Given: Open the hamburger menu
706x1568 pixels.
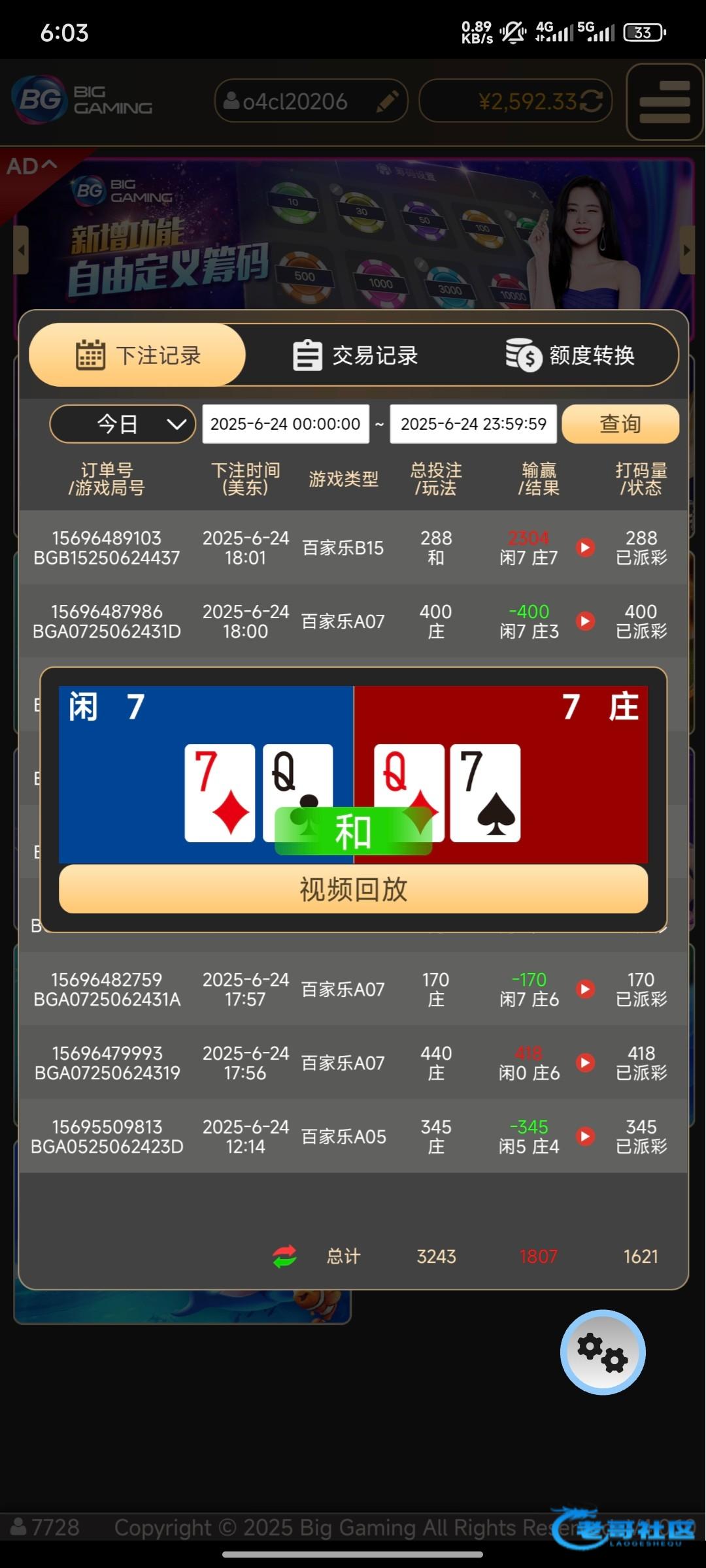Looking at the screenshot, I should click(x=664, y=102).
